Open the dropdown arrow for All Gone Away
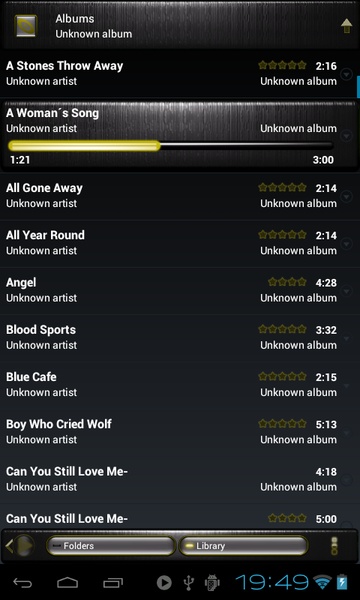Screen dimensions: 360x600 tap(347, 196)
